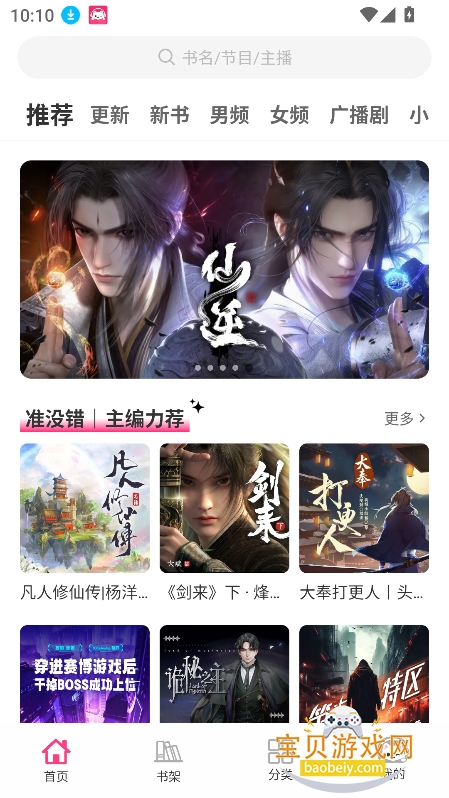Open the 穿进赛博游戏后 card
Viewport: 449px width, 798px height.
85,674
